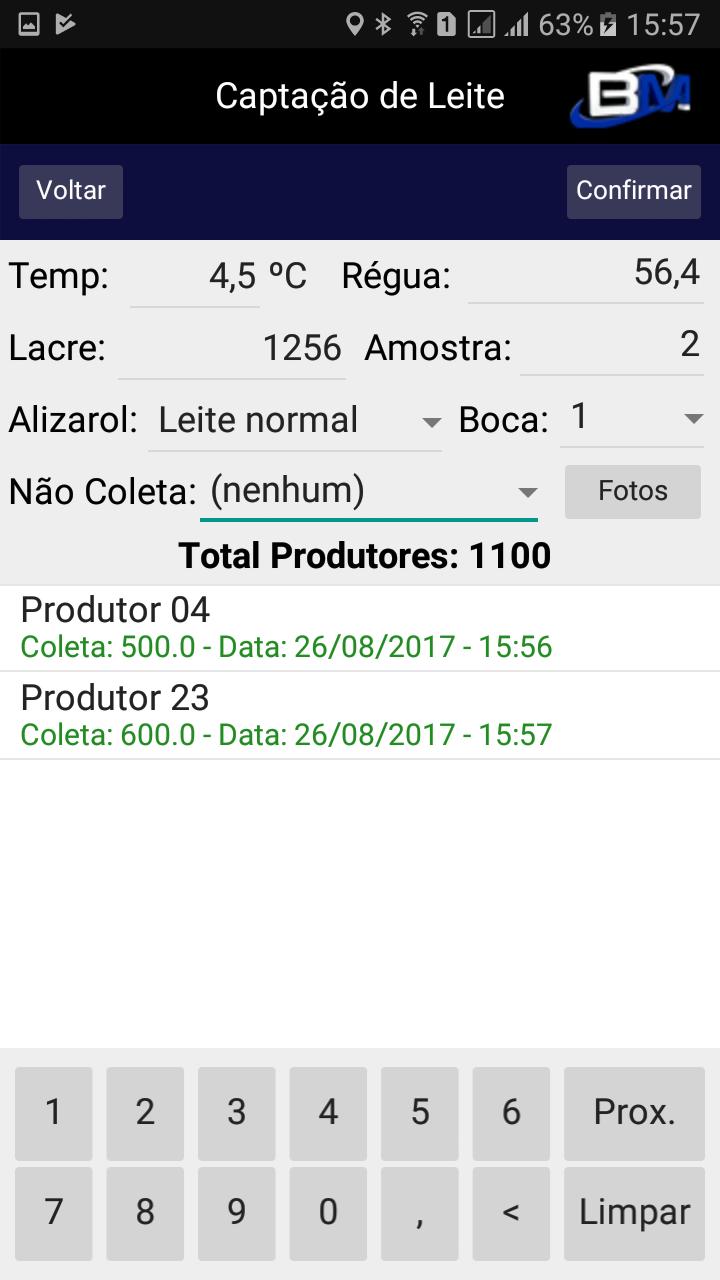Viewport: 720px width, 1280px height.
Task: Open Fotos
Action: coord(633,491)
